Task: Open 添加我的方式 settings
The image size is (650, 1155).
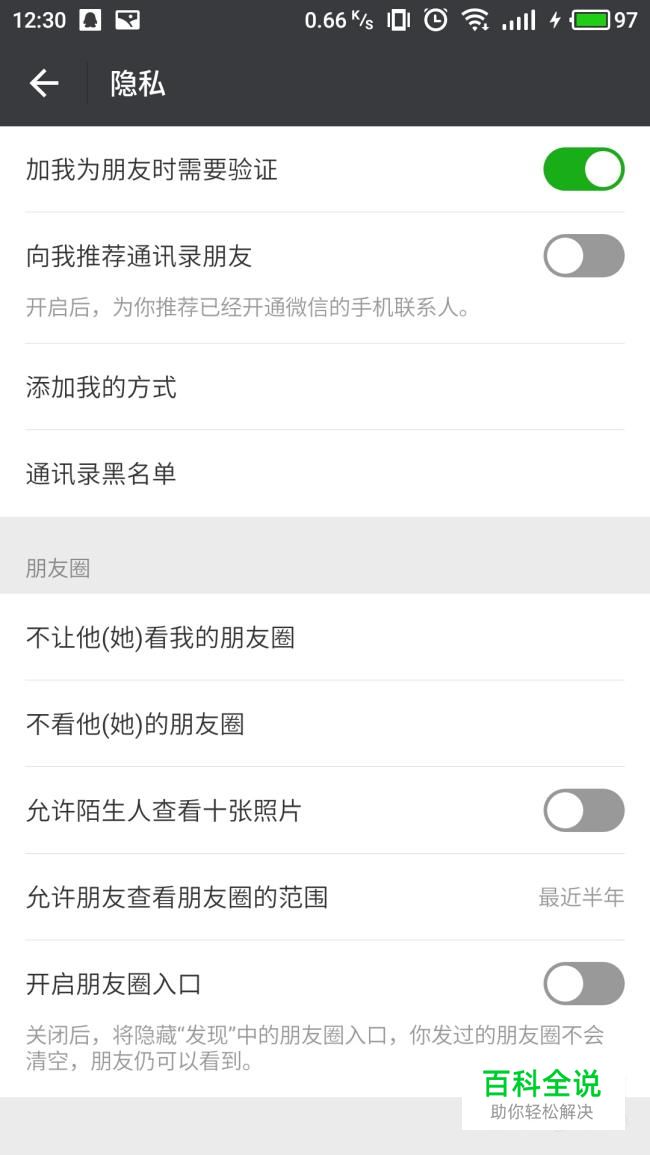Action: pos(325,387)
